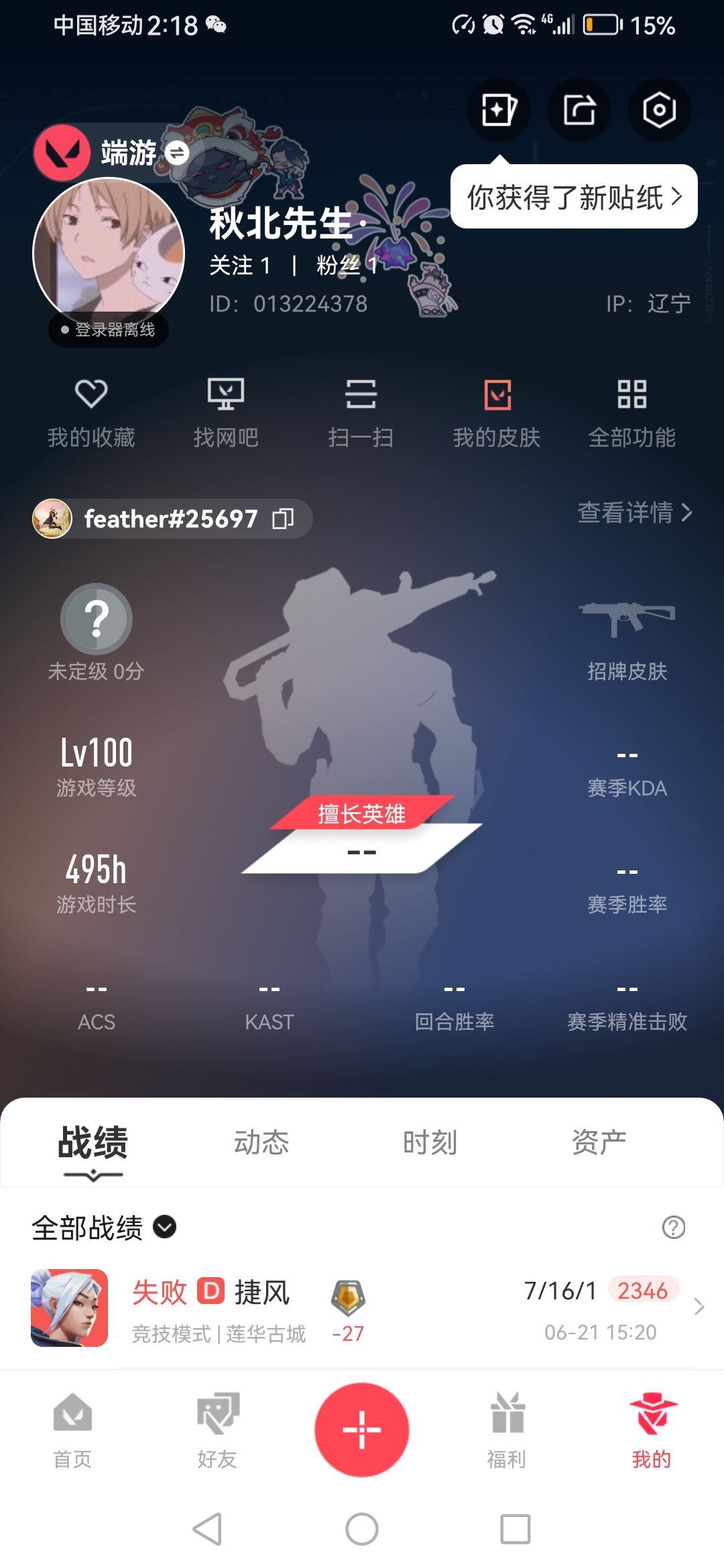Copy game ID feather#25697
This screenshot has width=724, height=1568.
pos(283,519)
